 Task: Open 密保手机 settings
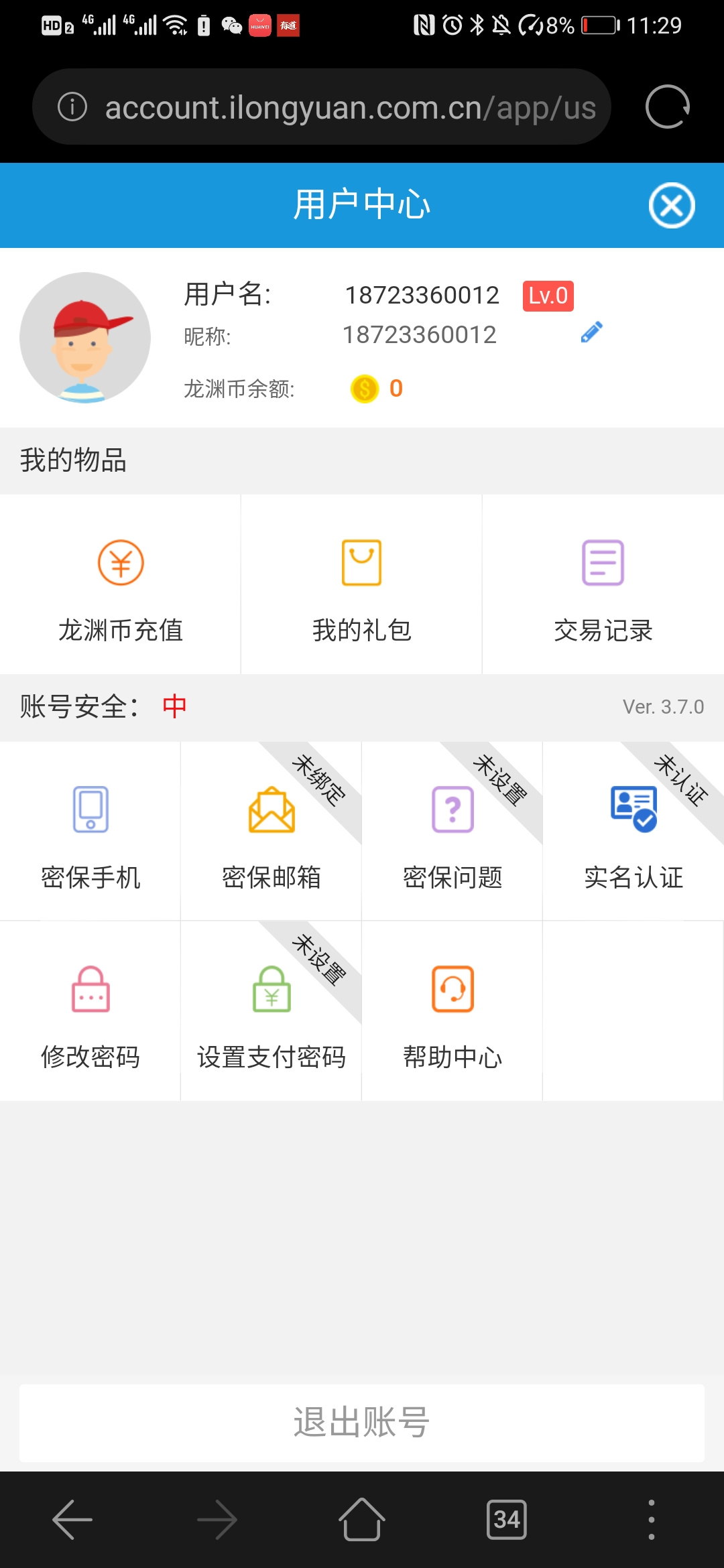point(90,831)
